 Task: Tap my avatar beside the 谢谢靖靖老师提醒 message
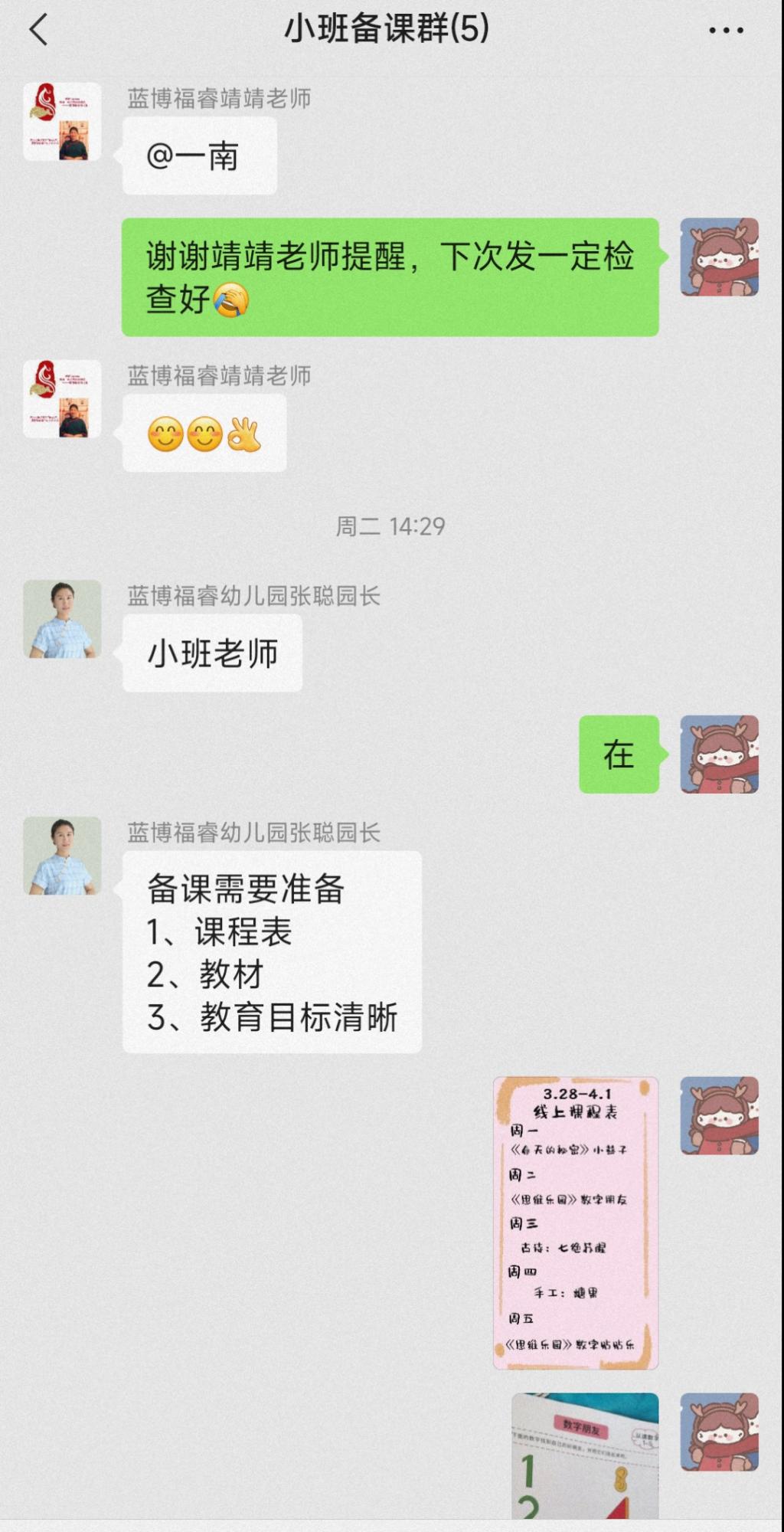tap(719, 257)
